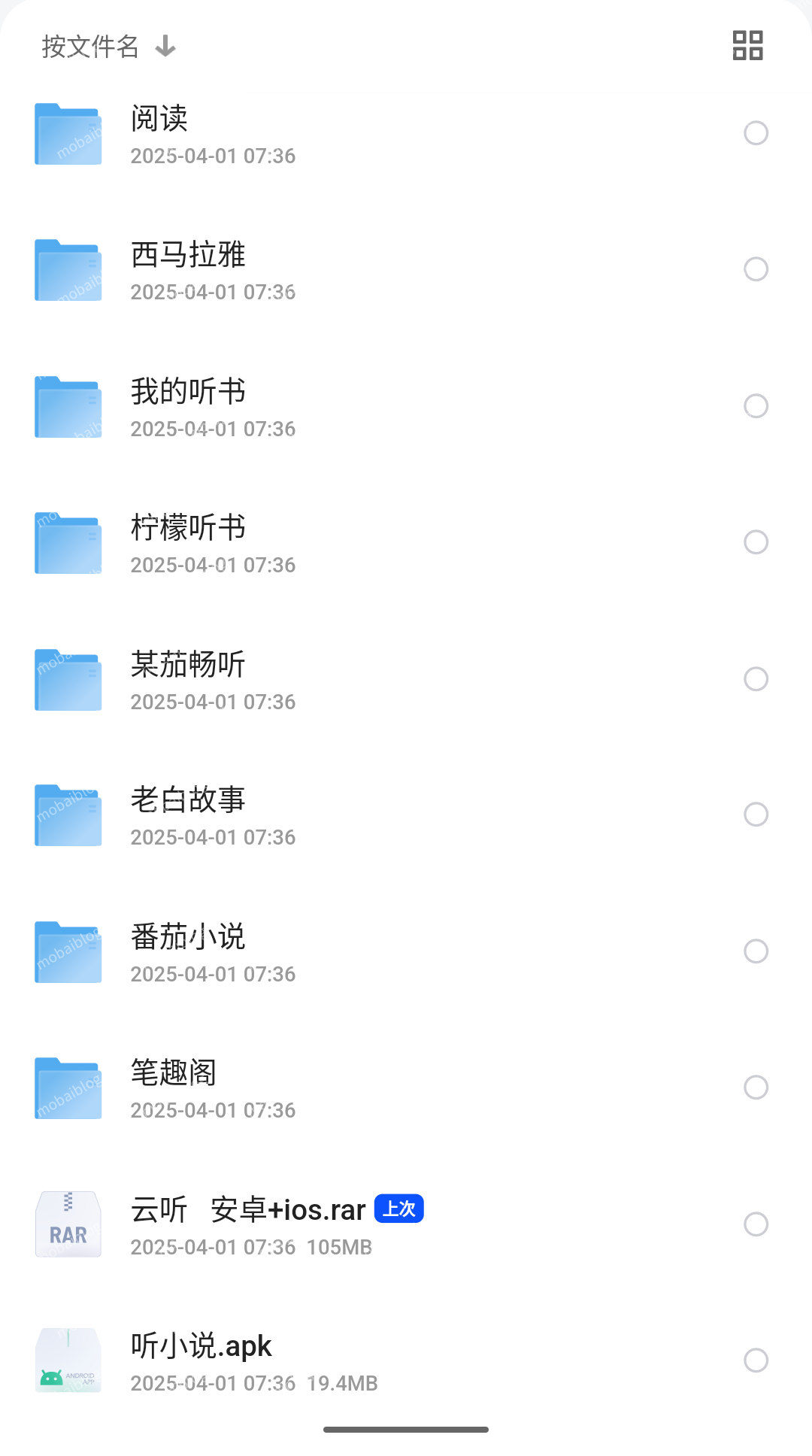This screenshot has width=812, height=1456.
Task: Select the 番茄小说 folder thumbnail
Action: (x=68, y=951)
